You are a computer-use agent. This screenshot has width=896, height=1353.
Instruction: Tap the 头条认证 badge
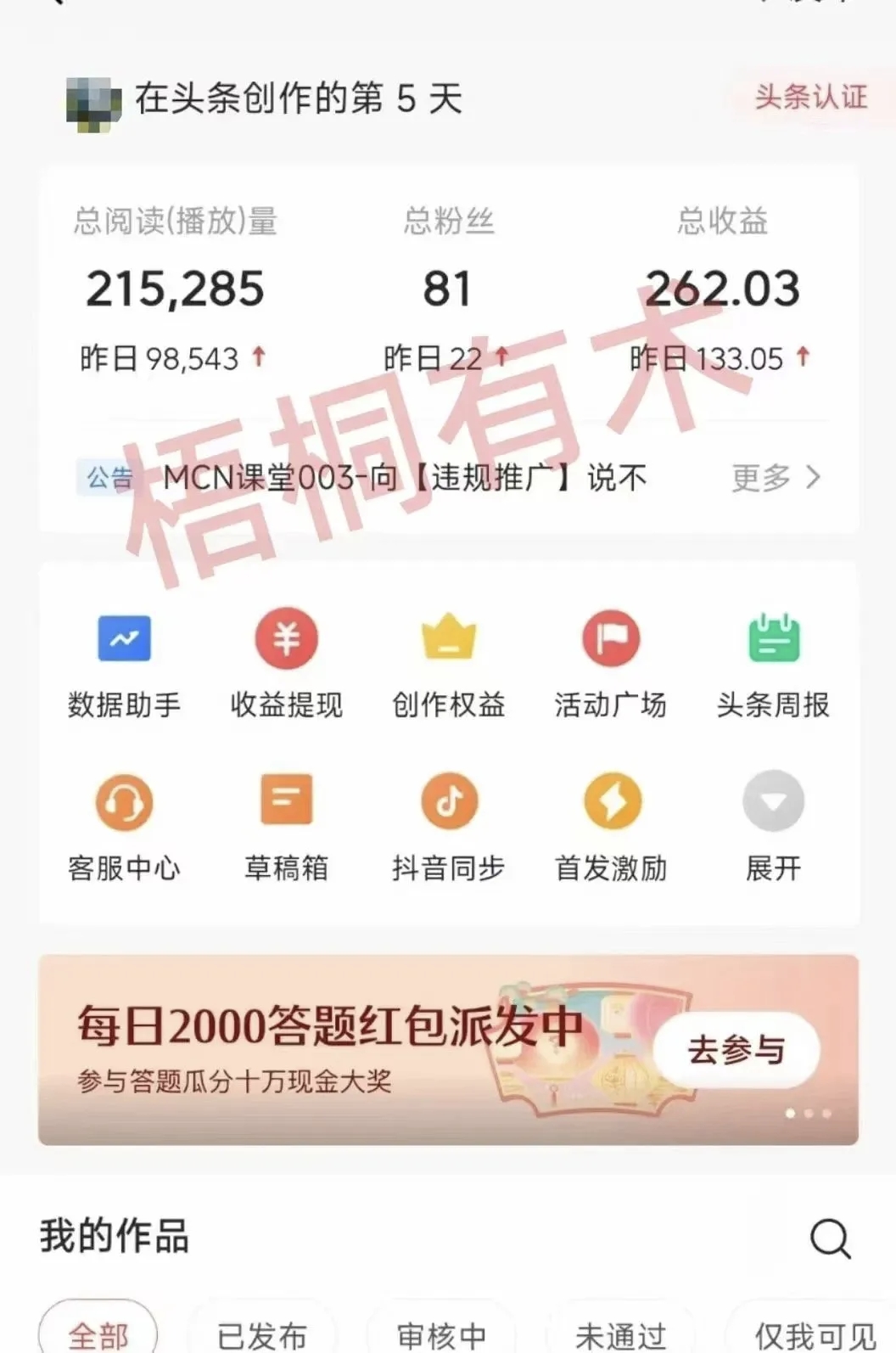point(810,97)
